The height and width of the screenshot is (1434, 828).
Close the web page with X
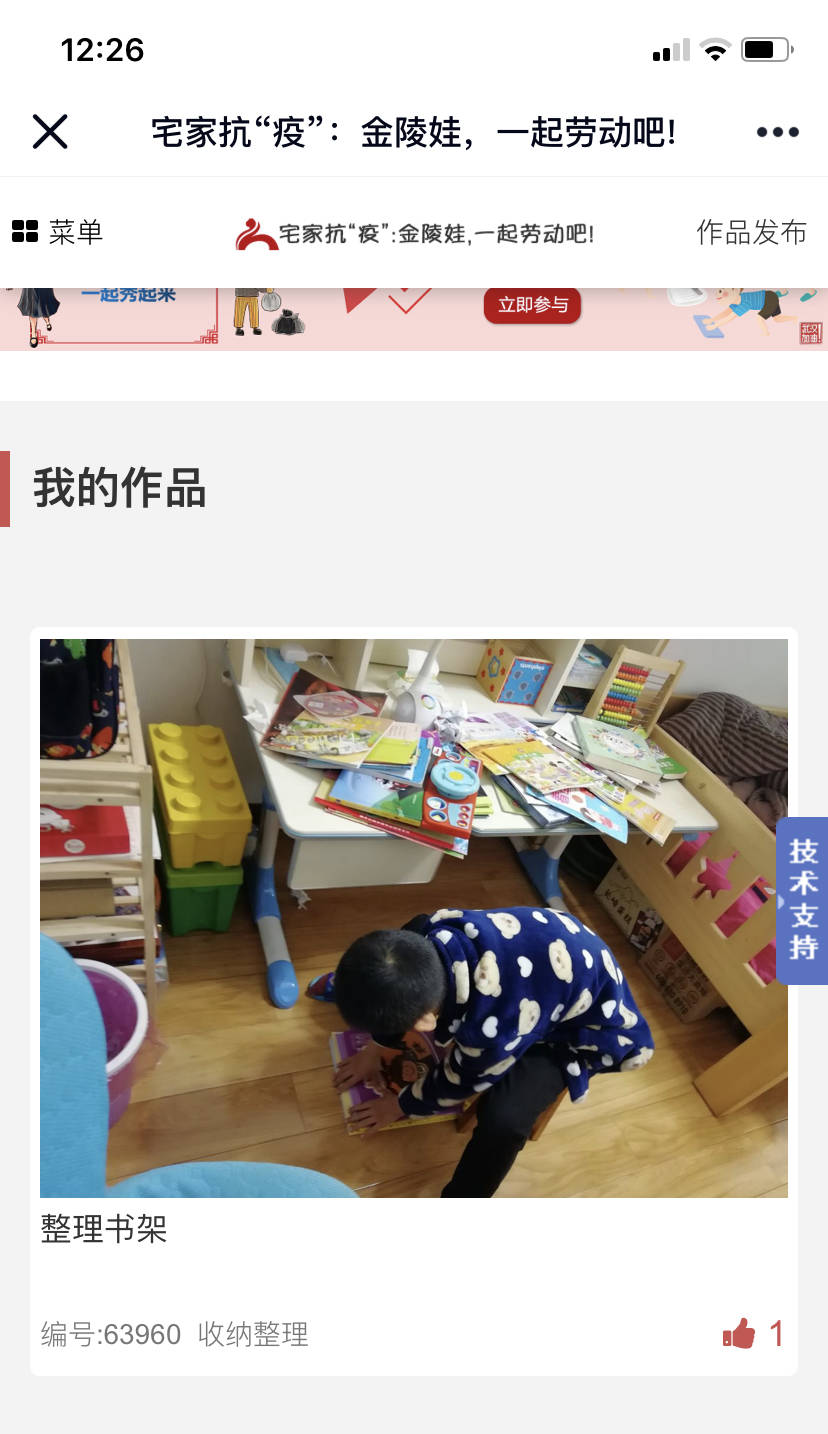[x=50, y=131]
